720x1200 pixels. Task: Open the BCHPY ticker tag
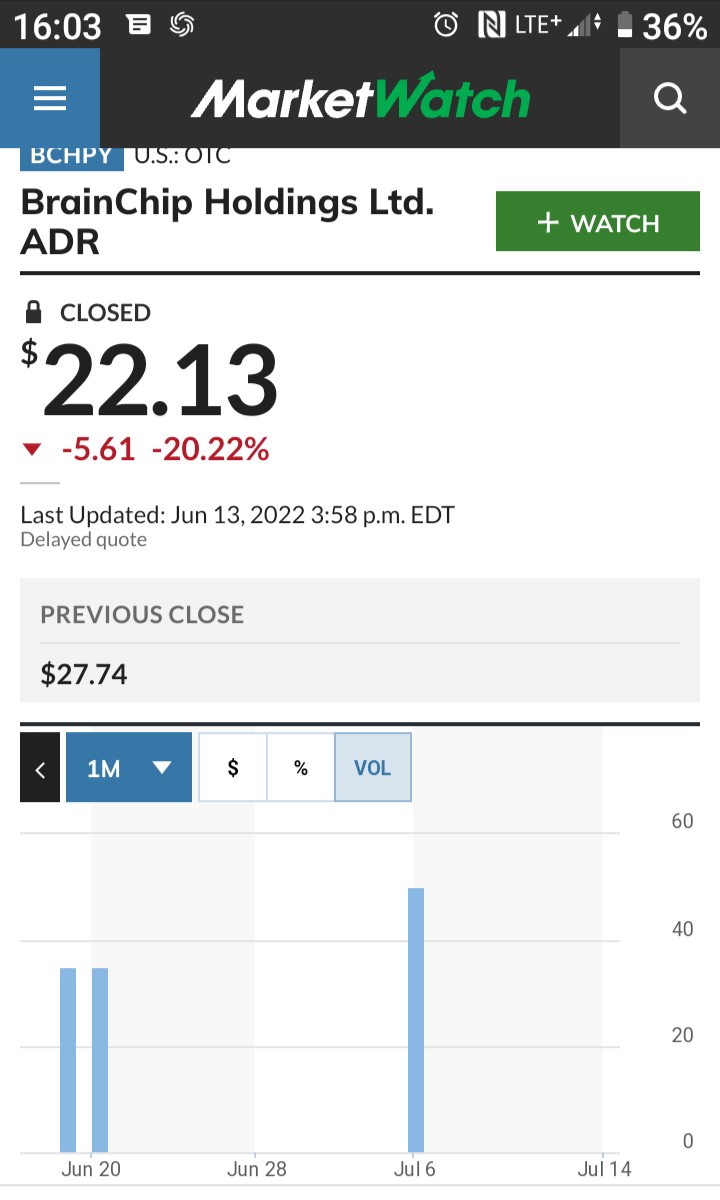(72, 157)
